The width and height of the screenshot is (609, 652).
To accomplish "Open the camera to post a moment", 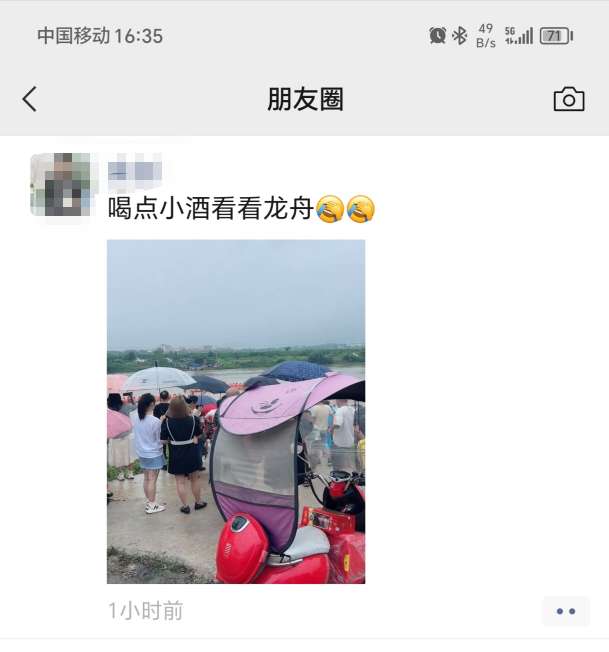I will (x=568, y=99).
